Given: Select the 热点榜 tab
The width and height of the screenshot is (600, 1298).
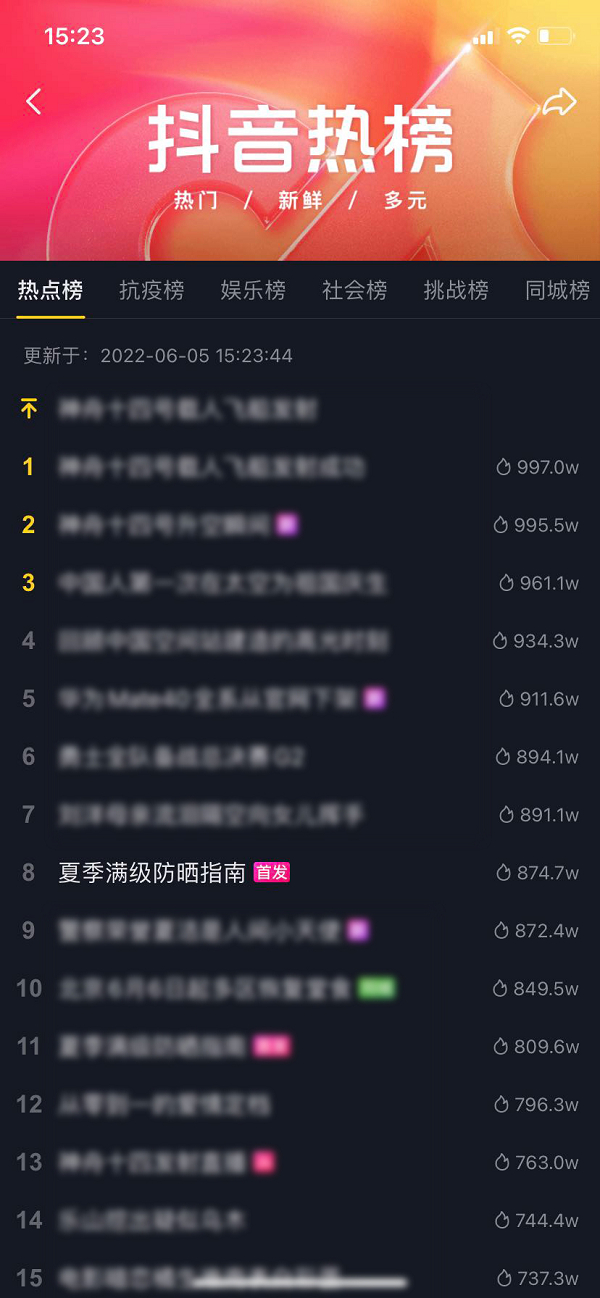Looking at the screenshot, I should point(50,290).
